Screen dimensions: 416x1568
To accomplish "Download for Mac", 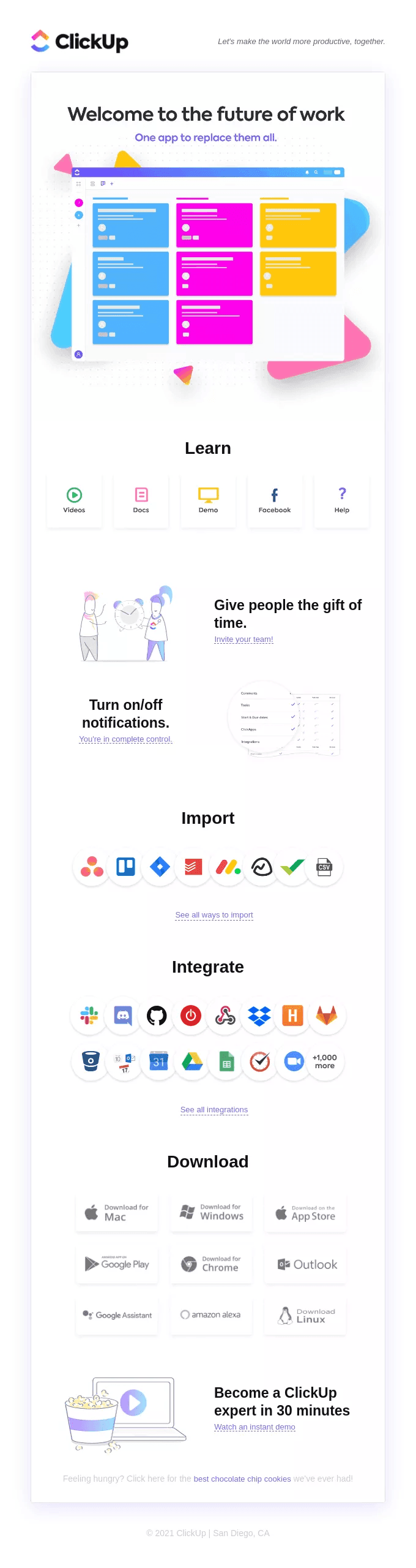I will [x=117, y=1212].
